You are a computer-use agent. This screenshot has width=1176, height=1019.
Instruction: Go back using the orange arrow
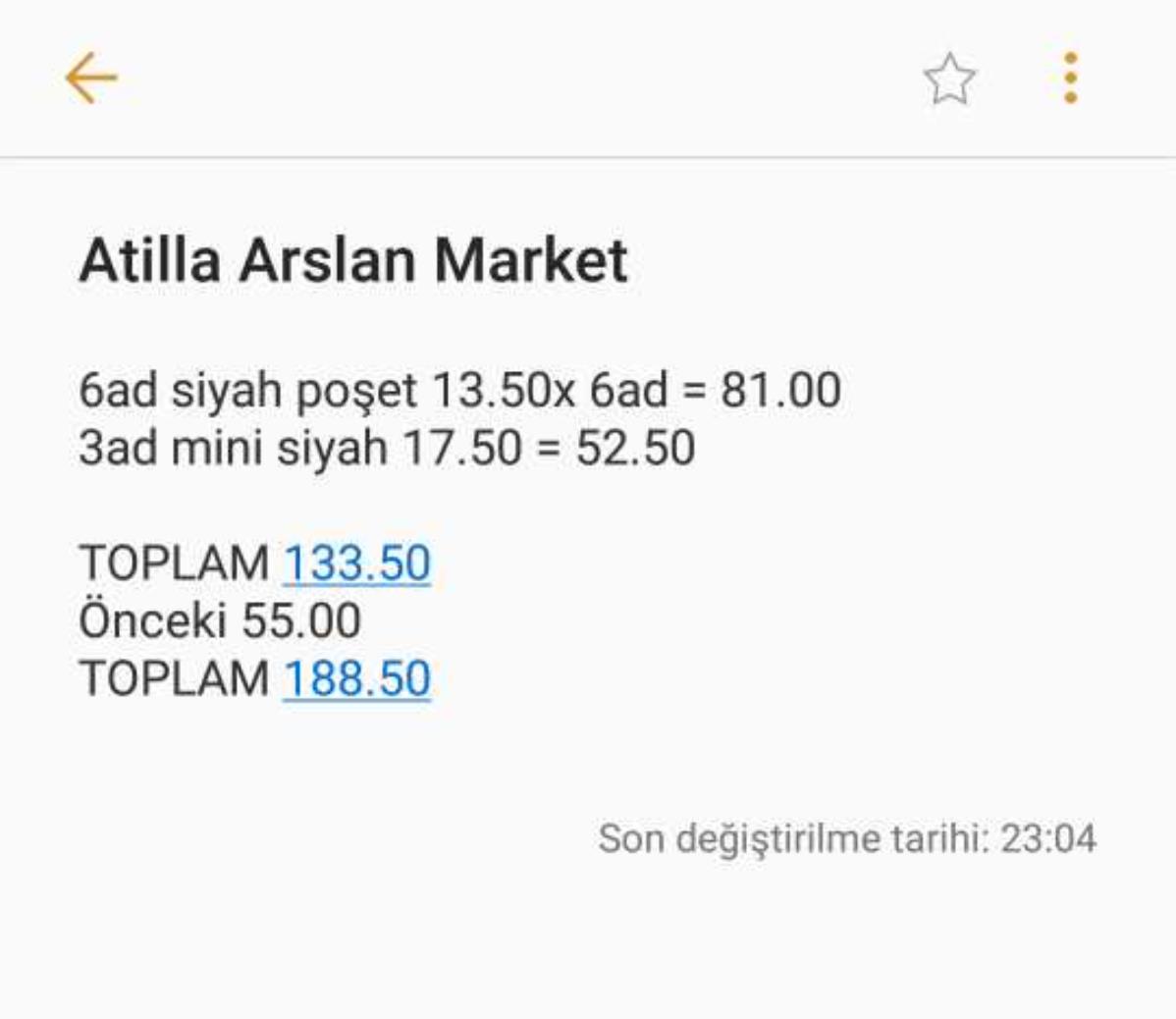(x=90, y=79)
